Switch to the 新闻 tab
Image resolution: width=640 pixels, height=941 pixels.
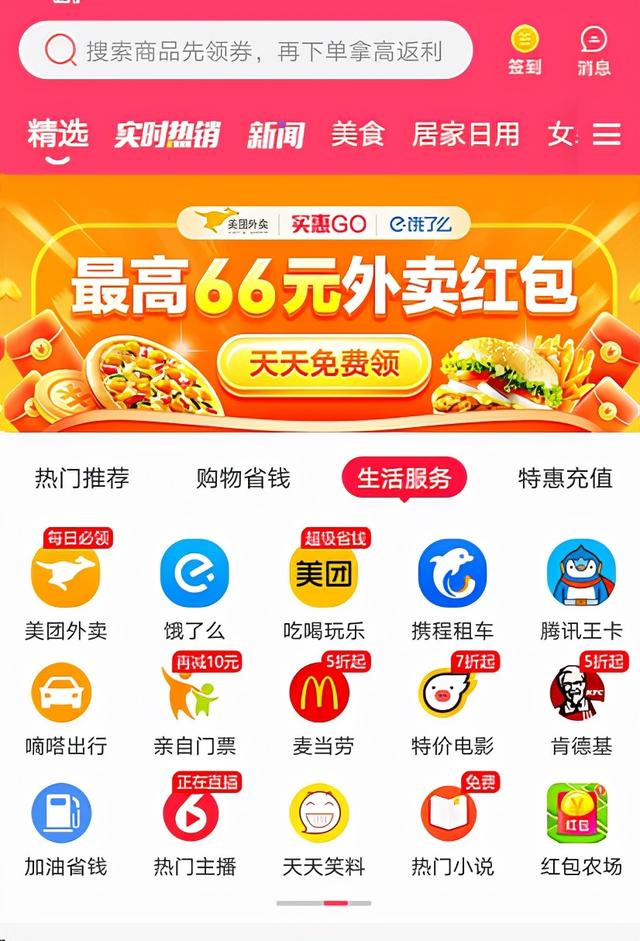pos(276,134)
